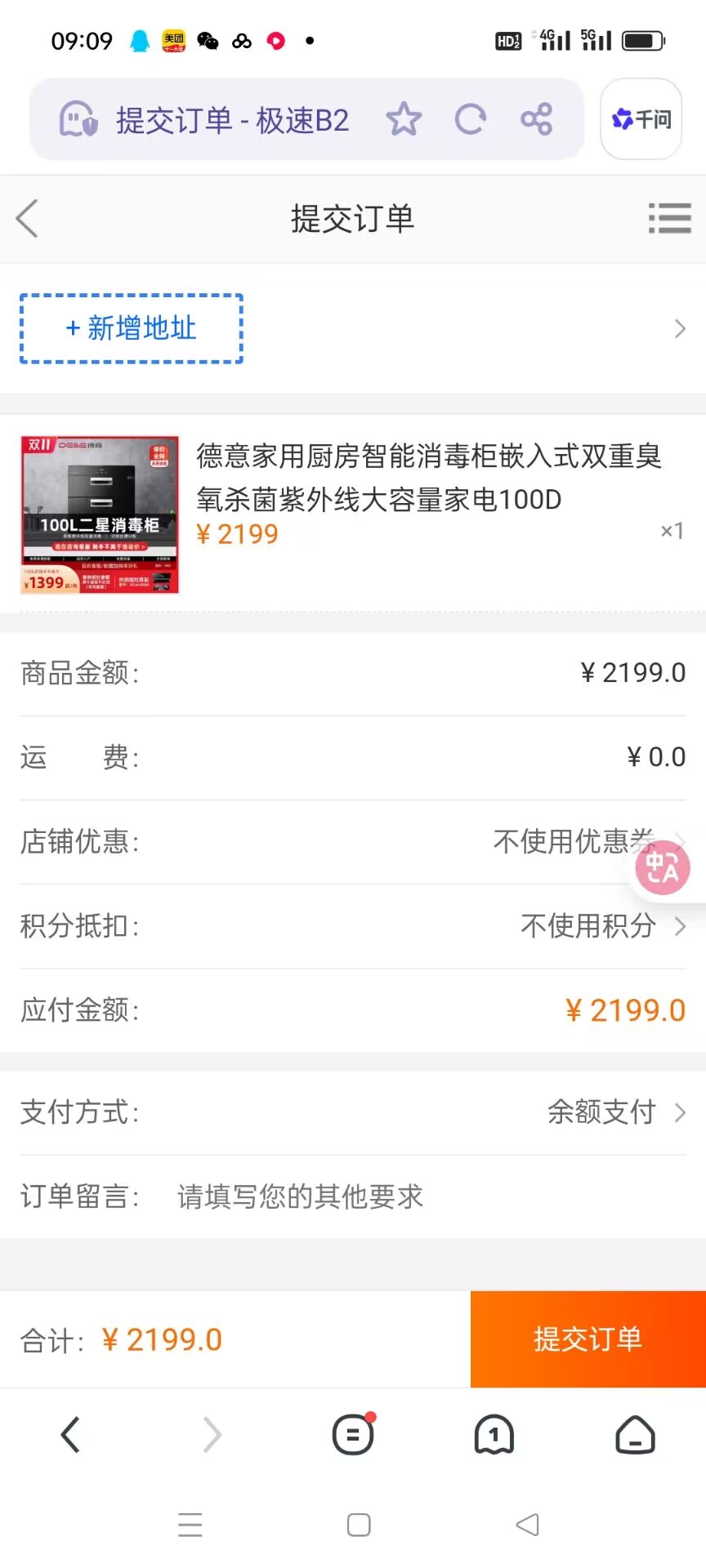The height and width of the screenshot is (1568, 706).
Task: Tap 新增地址 to add a delivery address
Action: point(132,328)
